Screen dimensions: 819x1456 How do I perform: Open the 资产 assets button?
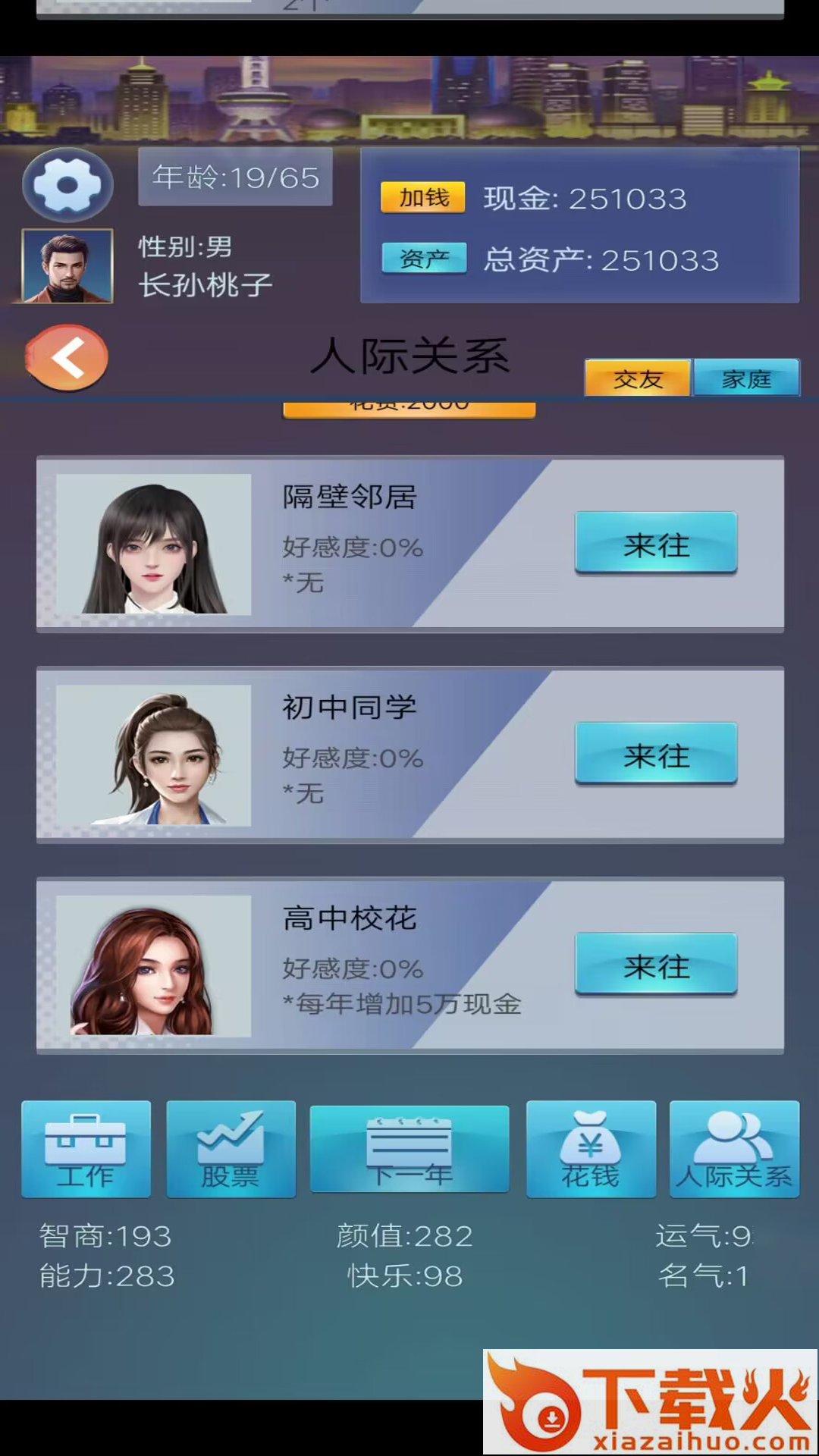(x=423, y=259)
